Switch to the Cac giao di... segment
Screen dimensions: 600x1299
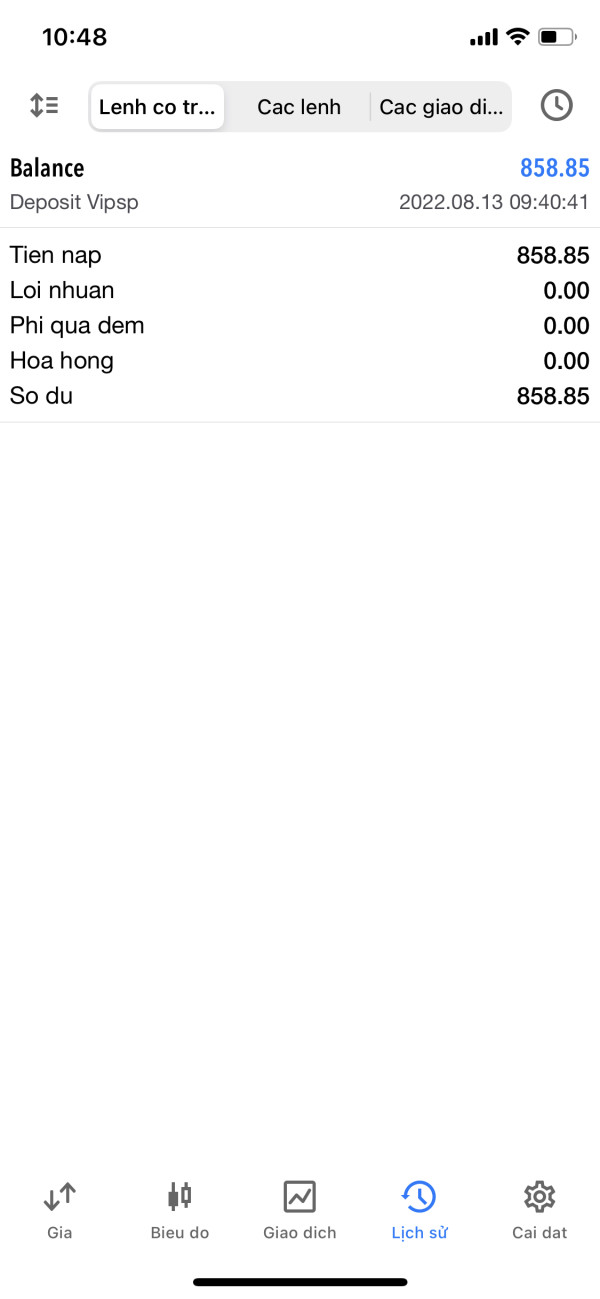click(x=441, y=107)
